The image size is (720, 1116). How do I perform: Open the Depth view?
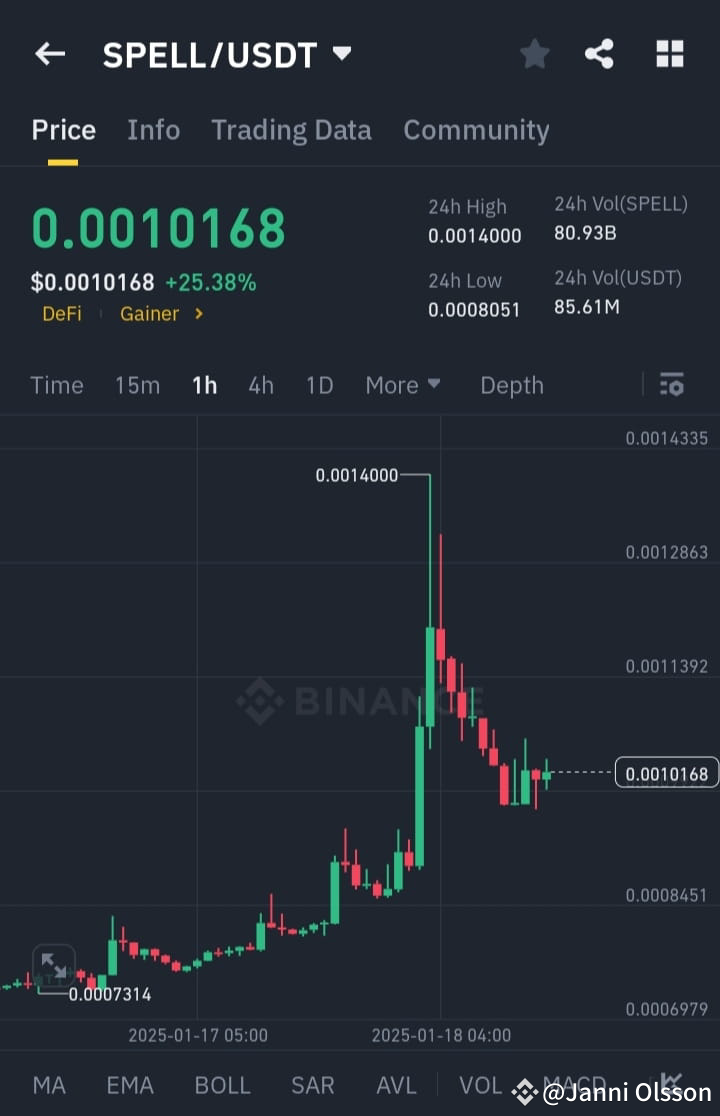tap(511, 385)
